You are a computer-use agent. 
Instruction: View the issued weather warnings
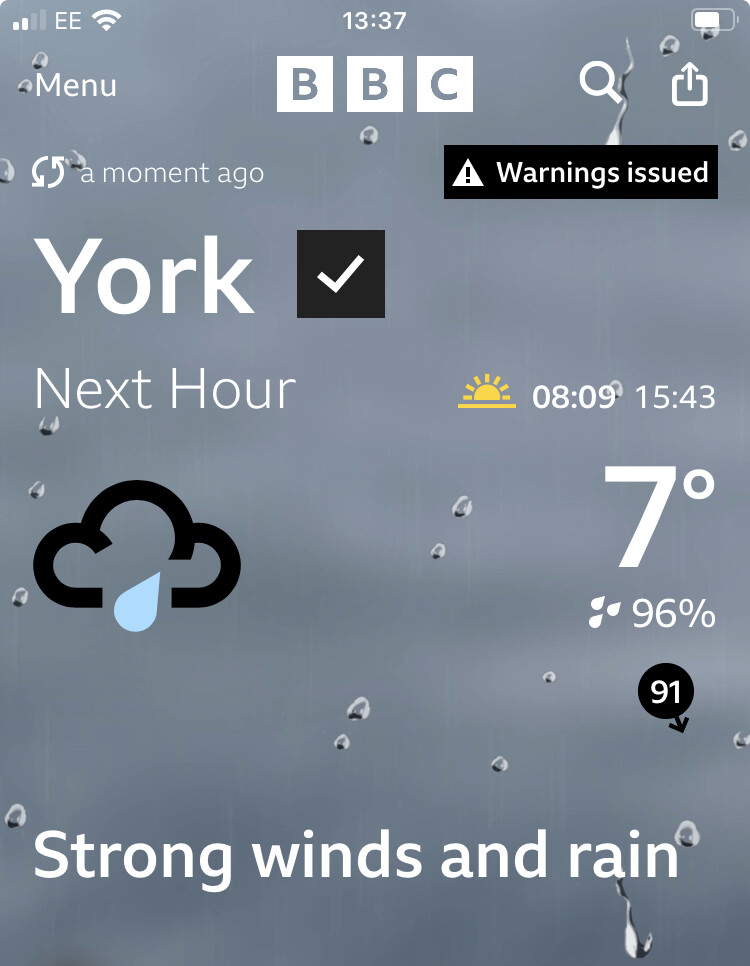click(x=581, y=172)
